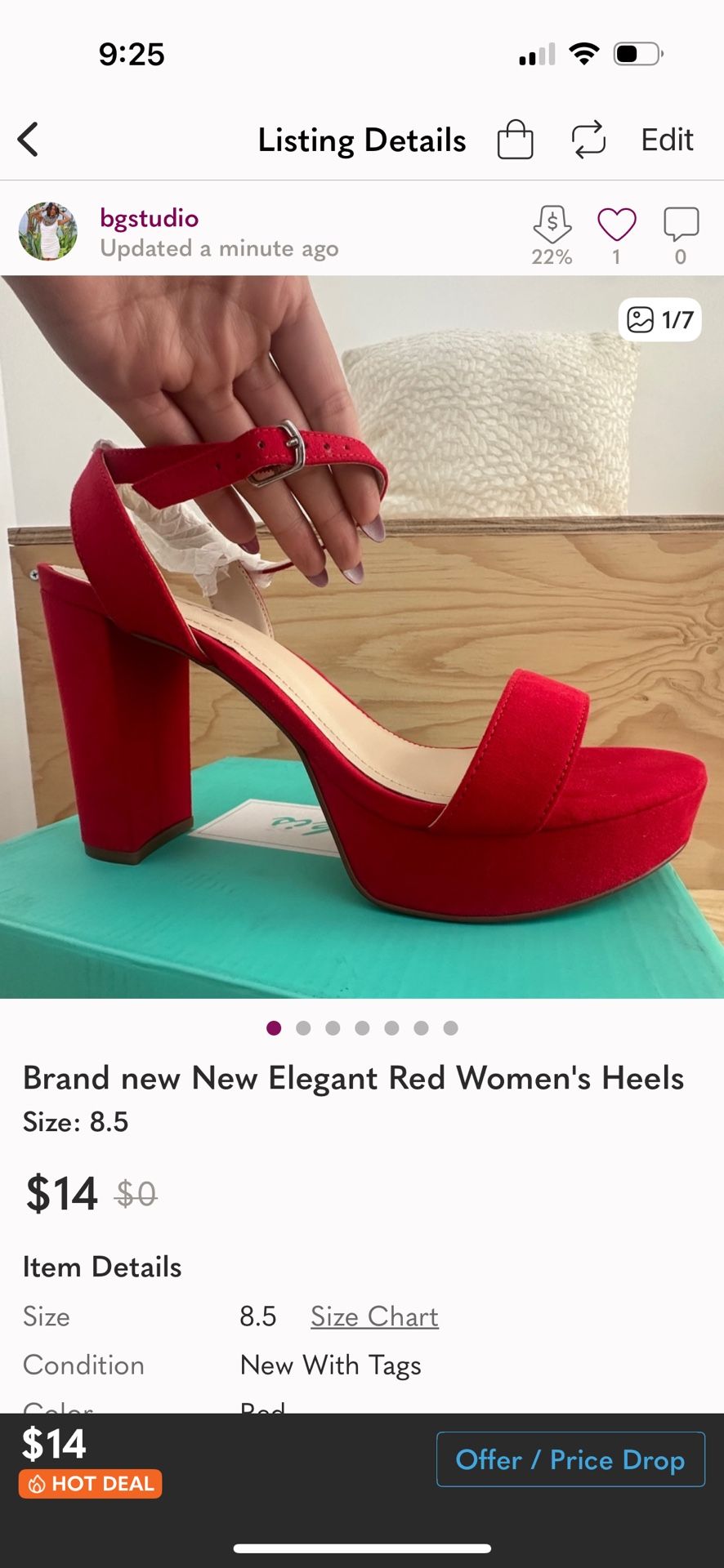Select the fourth carousel pagination dot

tap(362, 1028)
